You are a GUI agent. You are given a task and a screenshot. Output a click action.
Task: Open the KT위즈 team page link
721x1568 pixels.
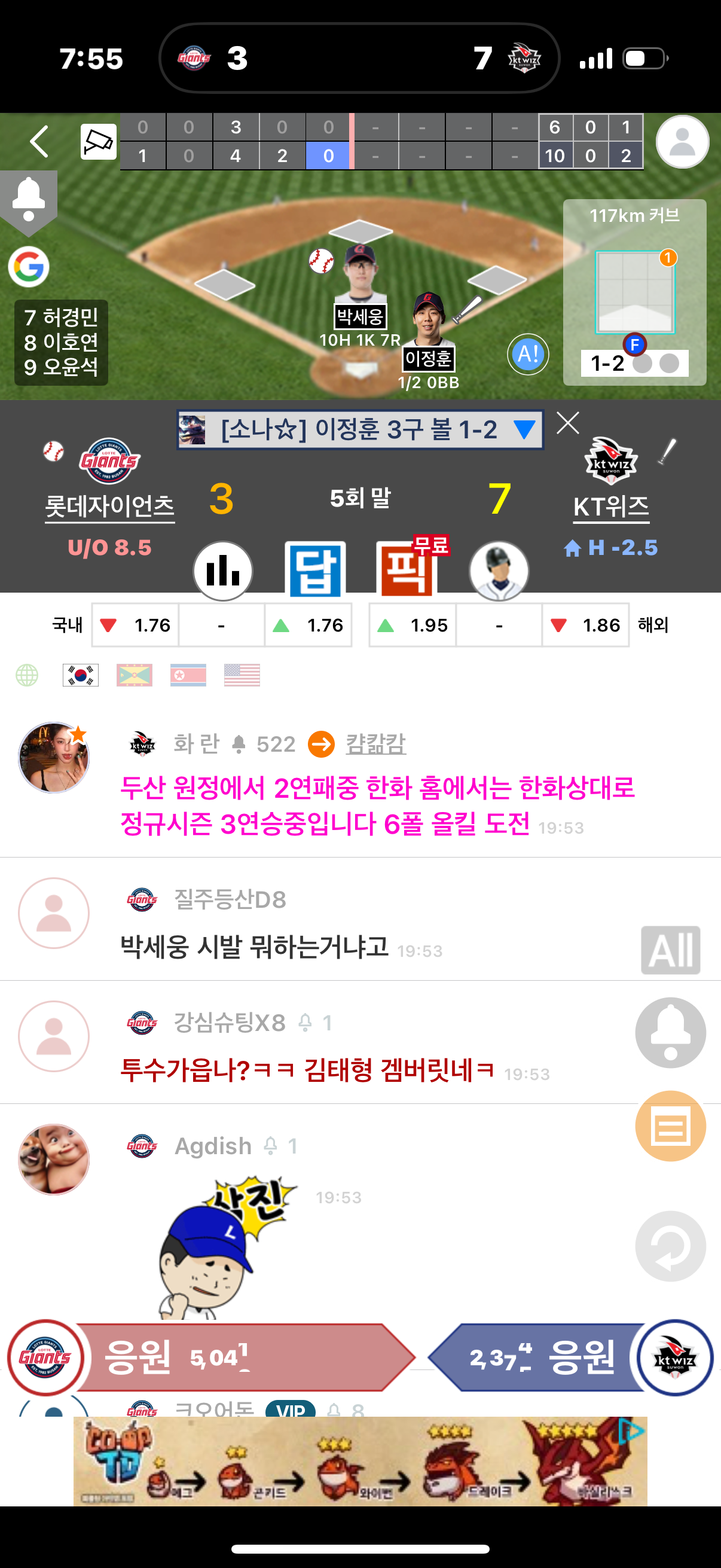(611, 507)
